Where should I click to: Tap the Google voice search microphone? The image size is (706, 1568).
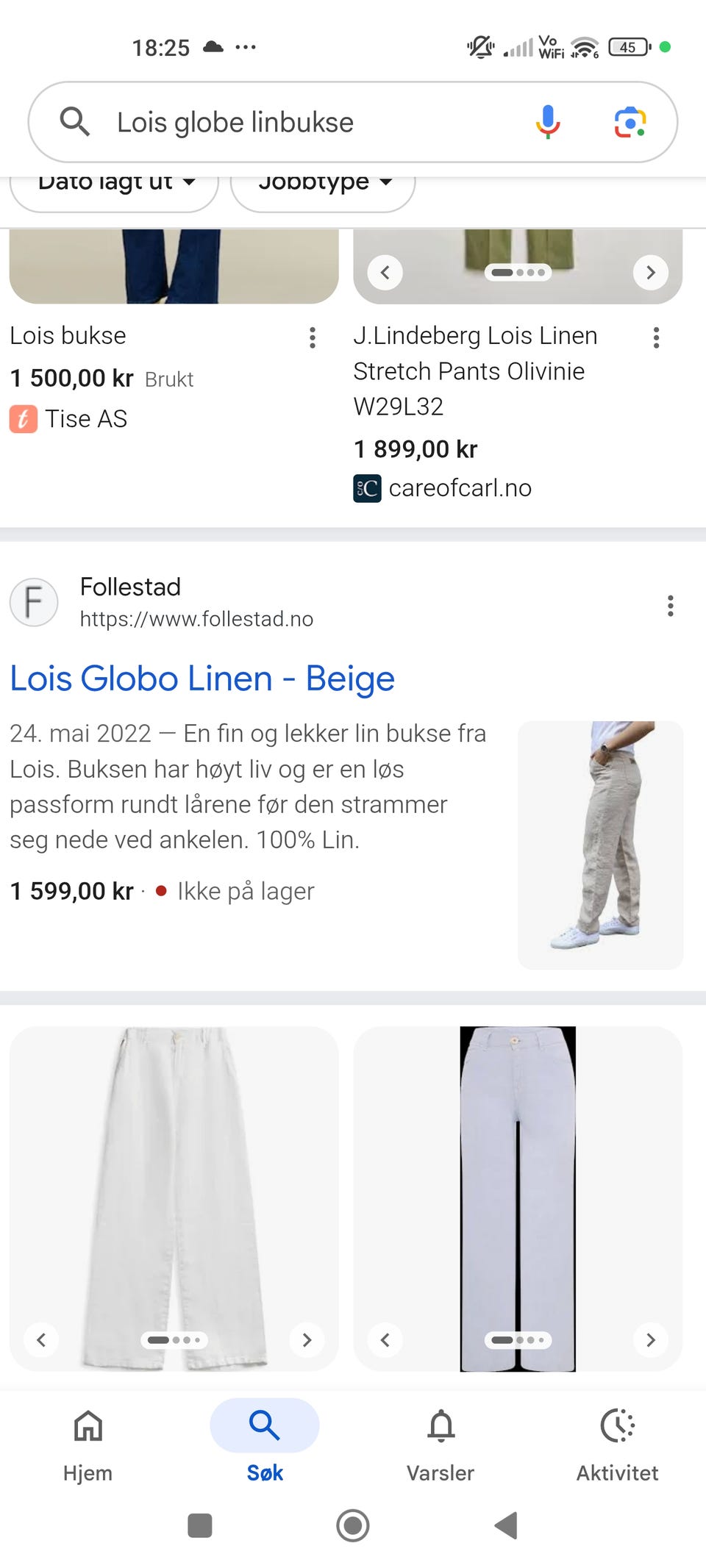tap(548, 121)
